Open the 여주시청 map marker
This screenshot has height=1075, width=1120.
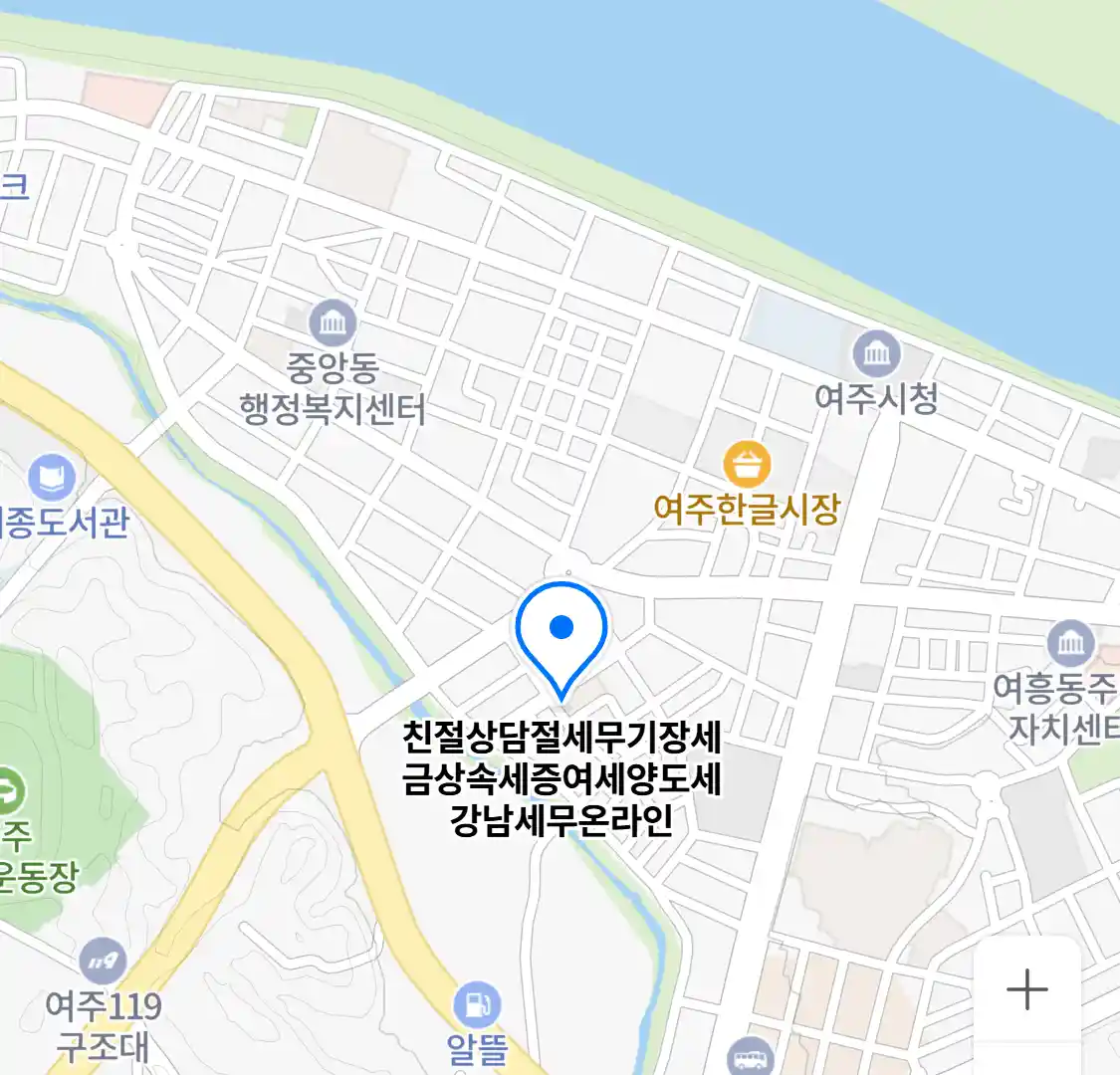click(876, 353)
